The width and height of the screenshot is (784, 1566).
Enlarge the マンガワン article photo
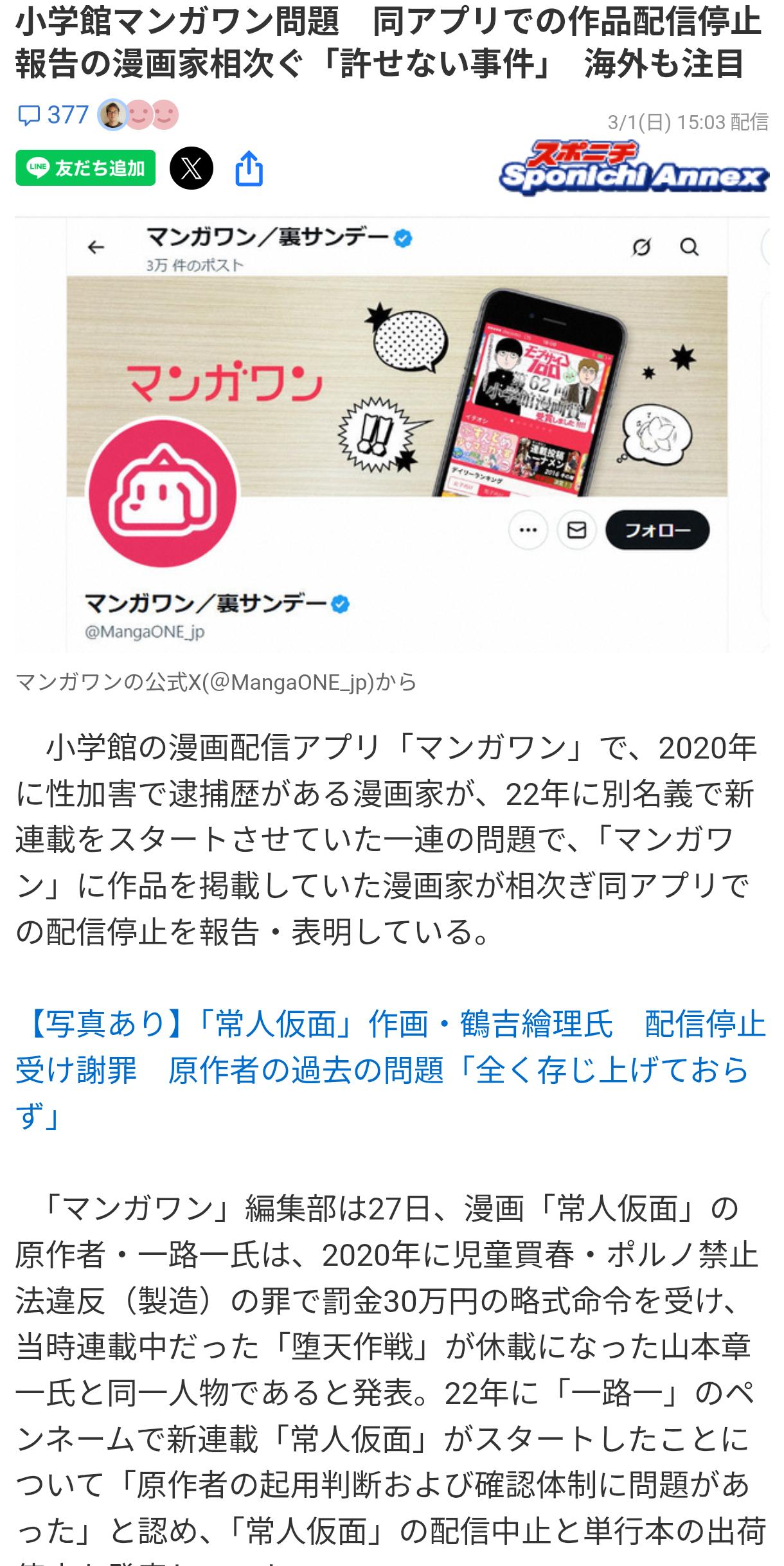(392, 435)
